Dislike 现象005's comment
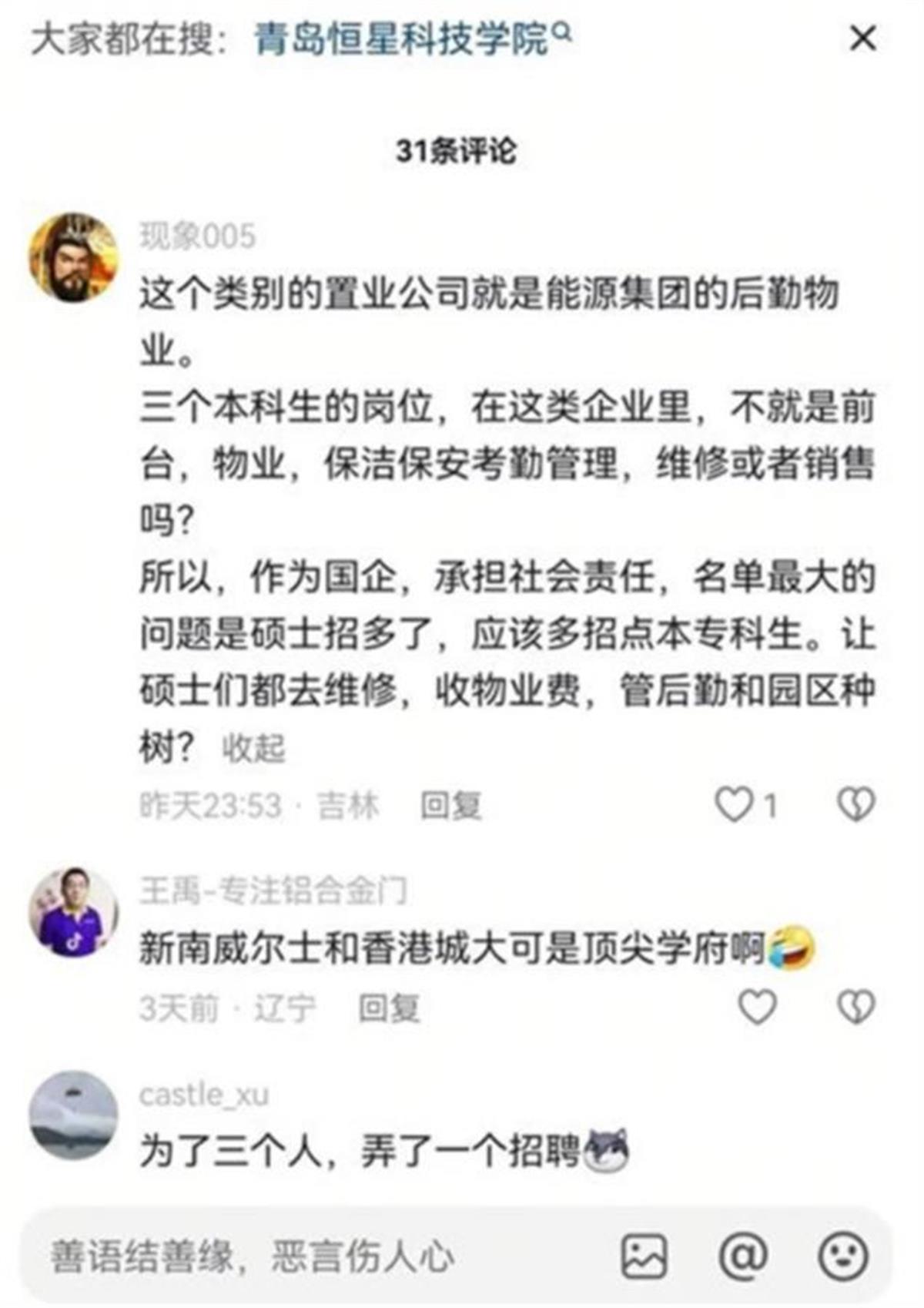This screenshot has width=924, height=1308. [x=855, y=805]
